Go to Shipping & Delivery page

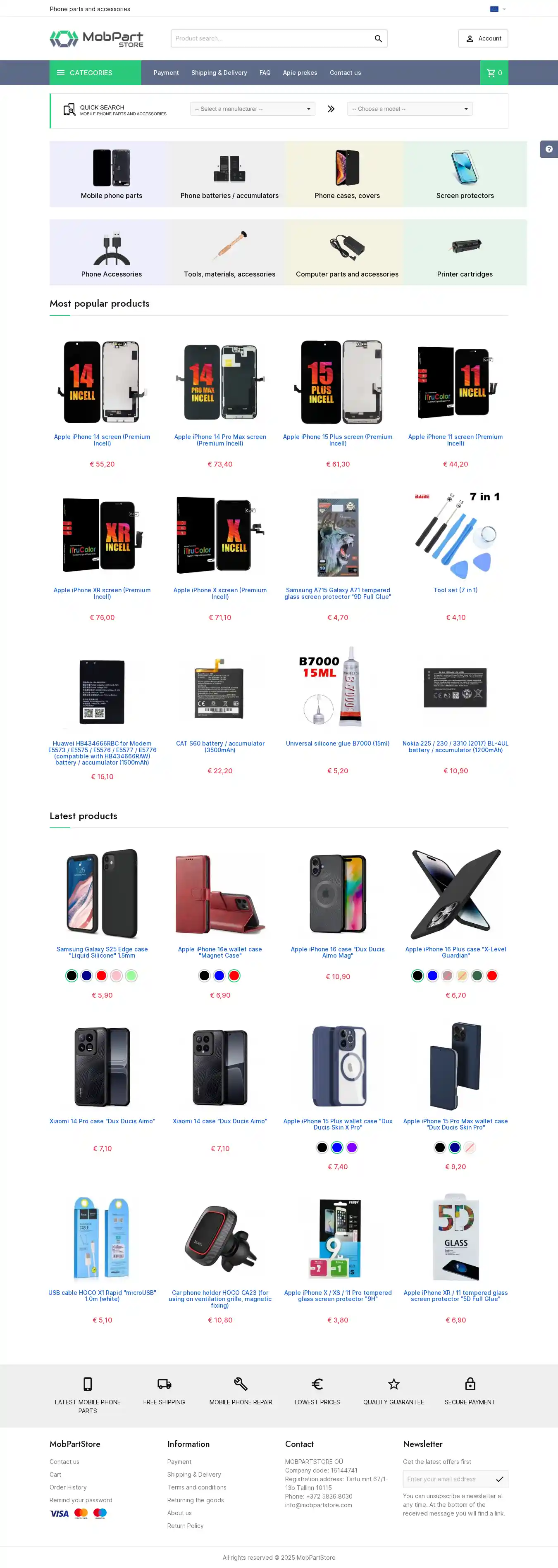(x=219, y=72)
